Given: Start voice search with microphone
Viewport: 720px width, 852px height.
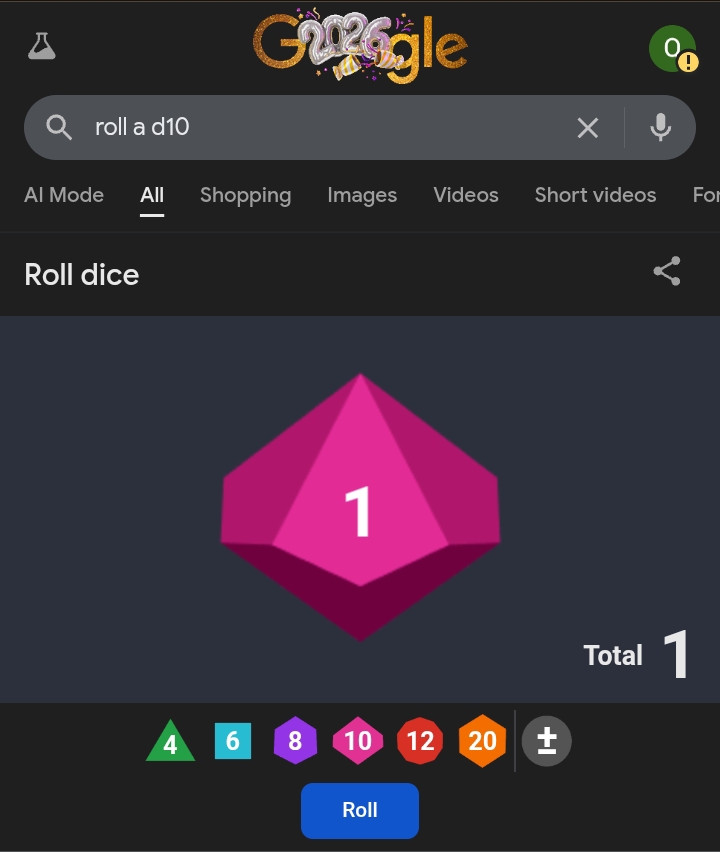Looking at the screenshot, I should pos(660,127).
